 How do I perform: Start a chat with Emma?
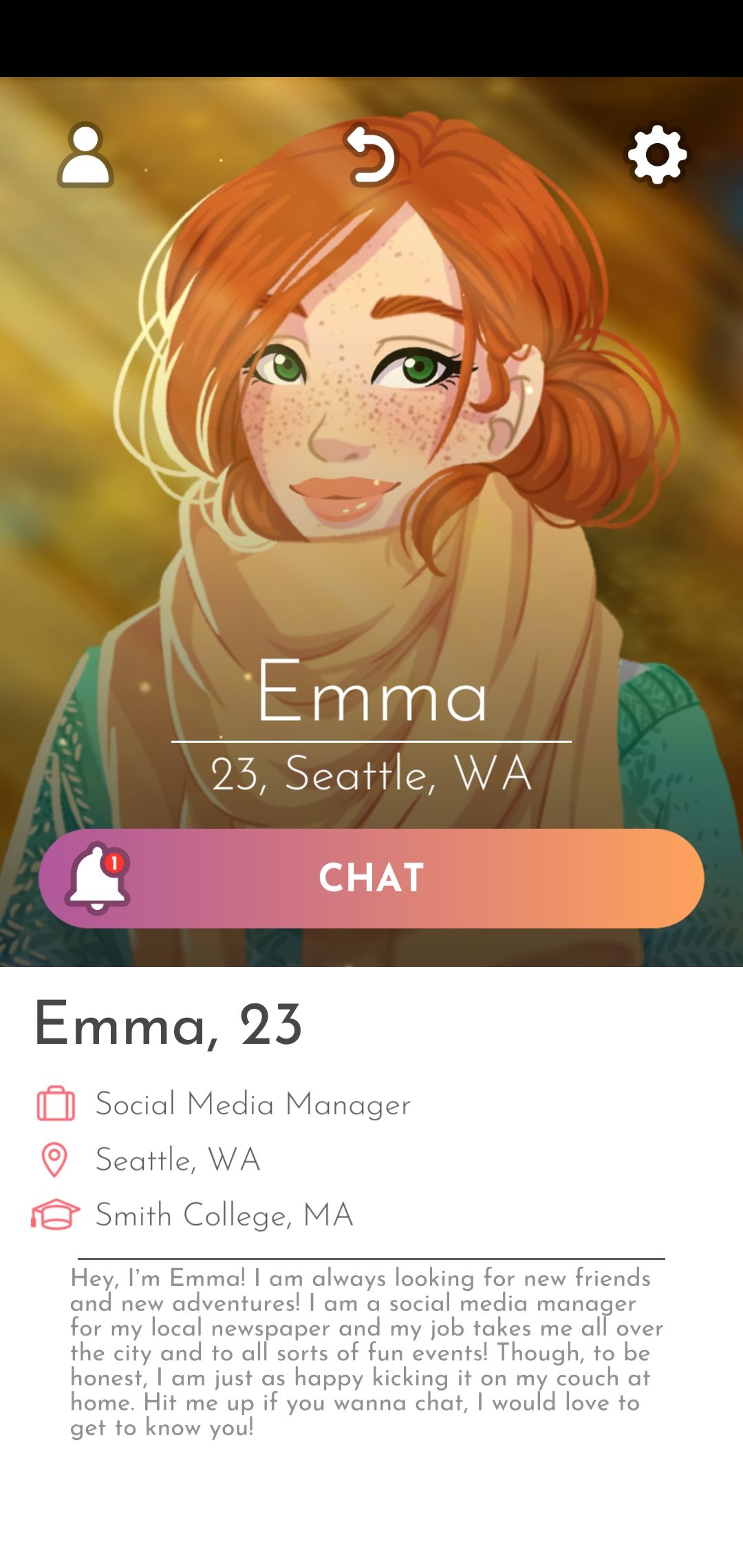point(371,878)
